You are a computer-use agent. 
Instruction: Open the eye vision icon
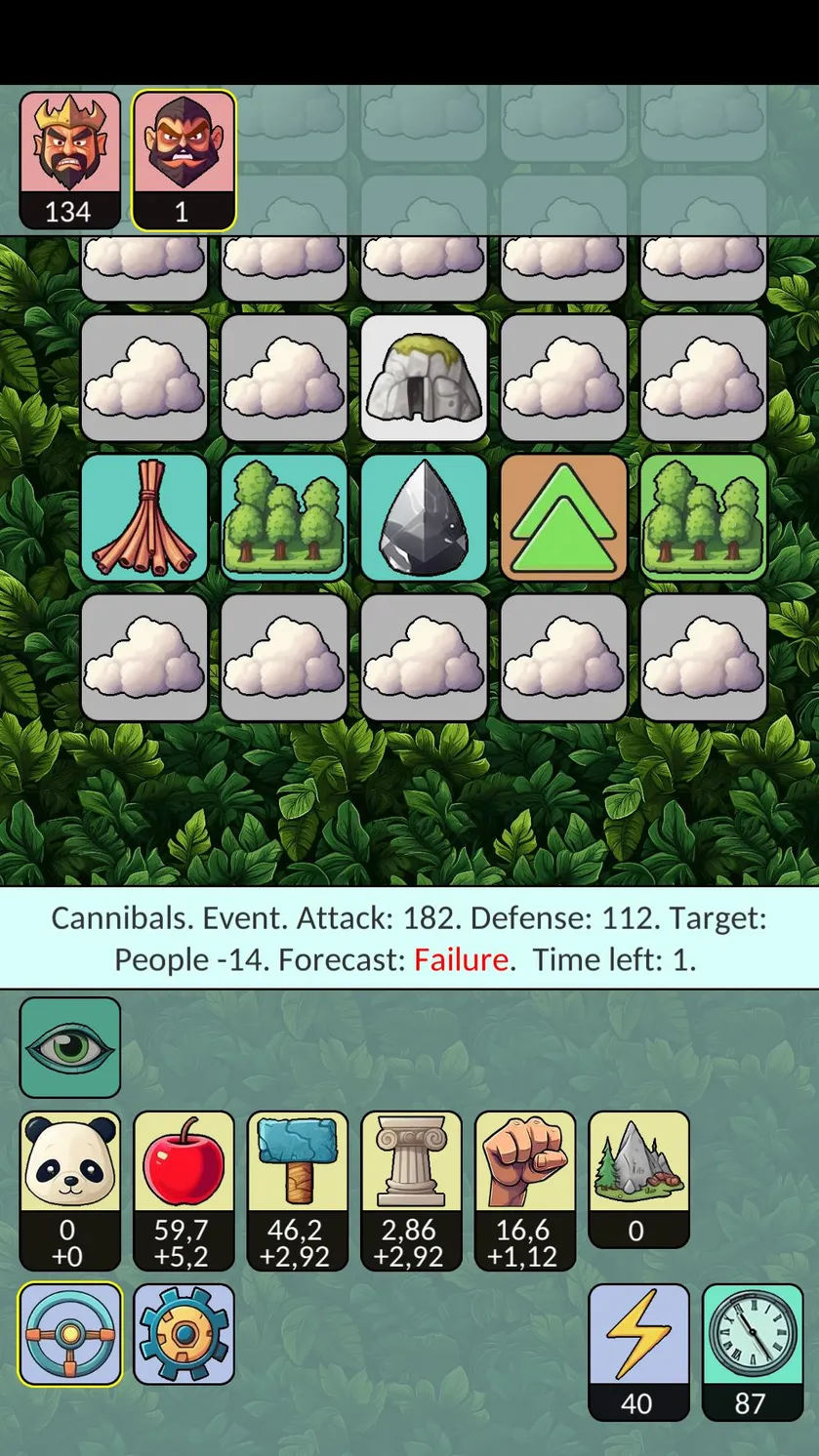[x=70, y=1047]
